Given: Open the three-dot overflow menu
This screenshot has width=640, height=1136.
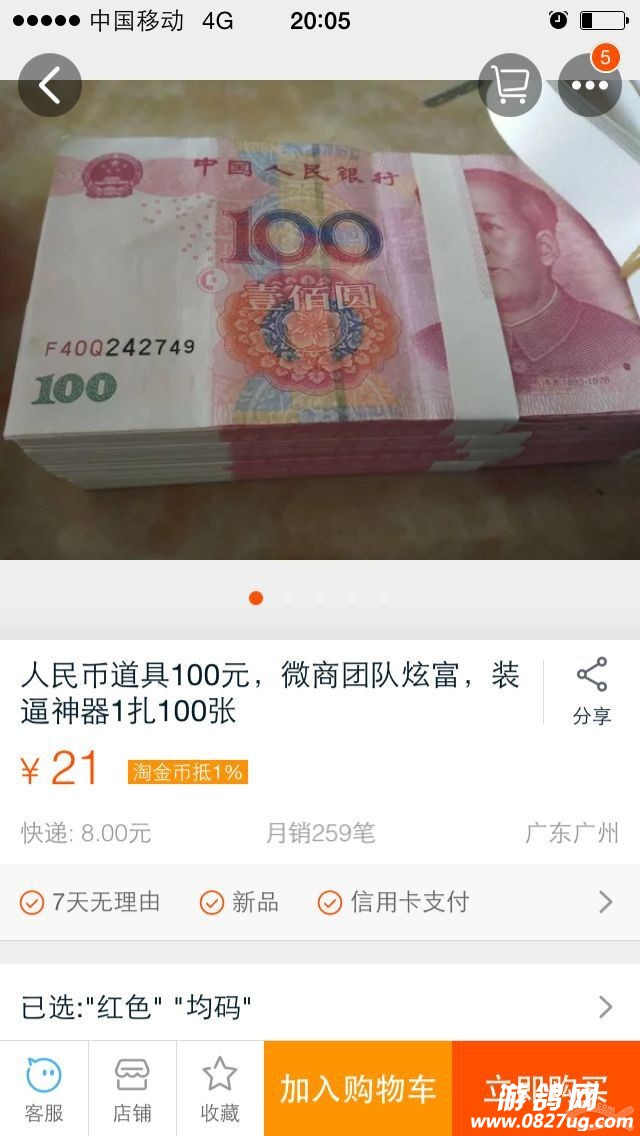Looking at the screenshot, I should click(x=589, y=86).
